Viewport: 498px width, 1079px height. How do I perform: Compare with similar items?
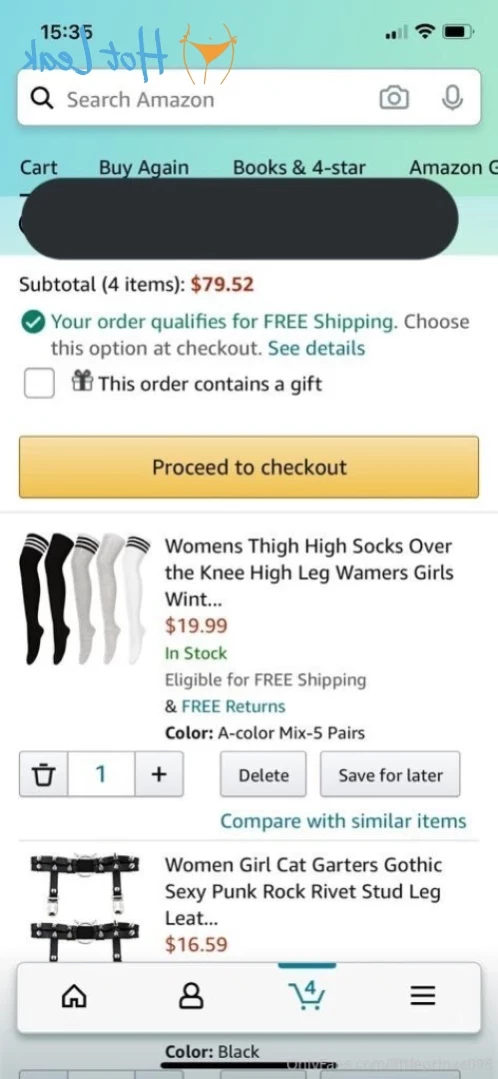(343, 821)
